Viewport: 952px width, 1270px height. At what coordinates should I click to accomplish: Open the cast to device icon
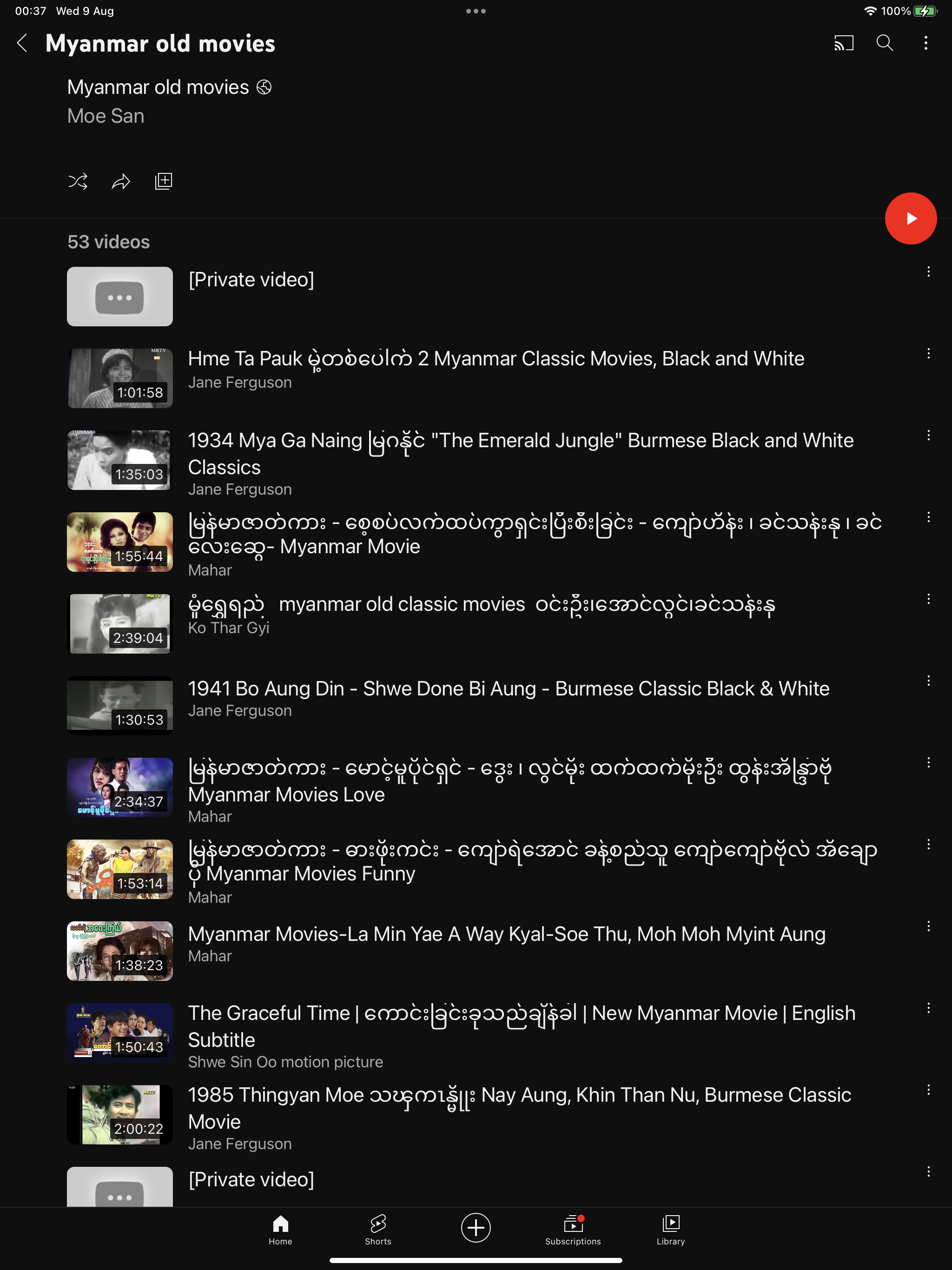pyautogui.click(x=844, y=43)
